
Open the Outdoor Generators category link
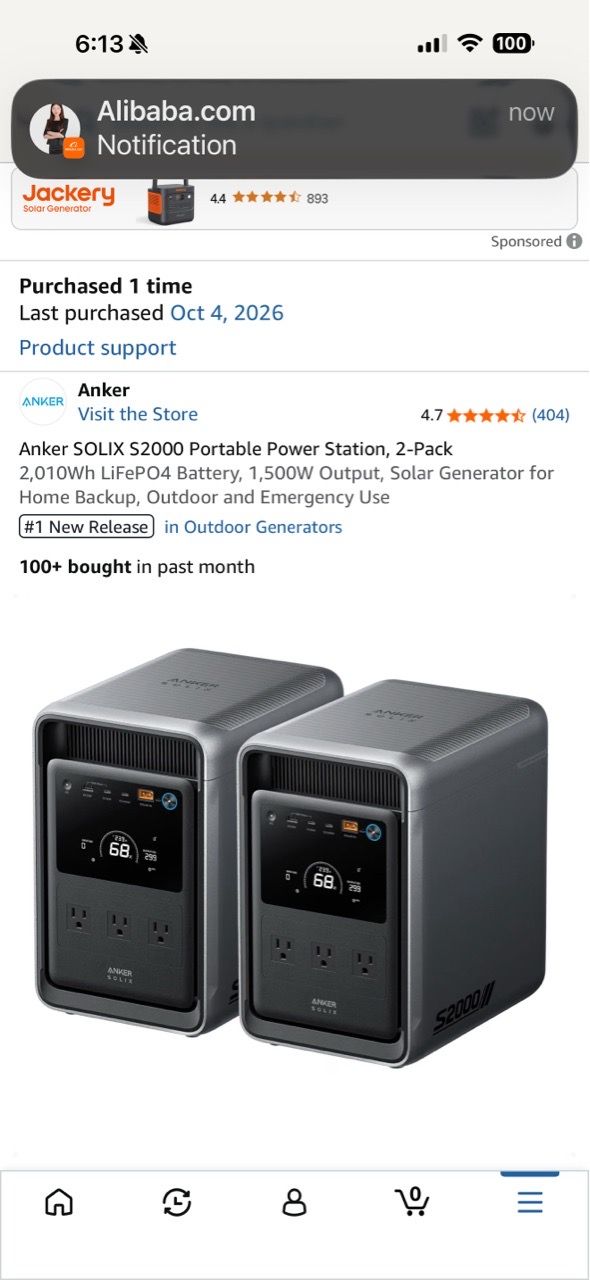coord(253,527)
